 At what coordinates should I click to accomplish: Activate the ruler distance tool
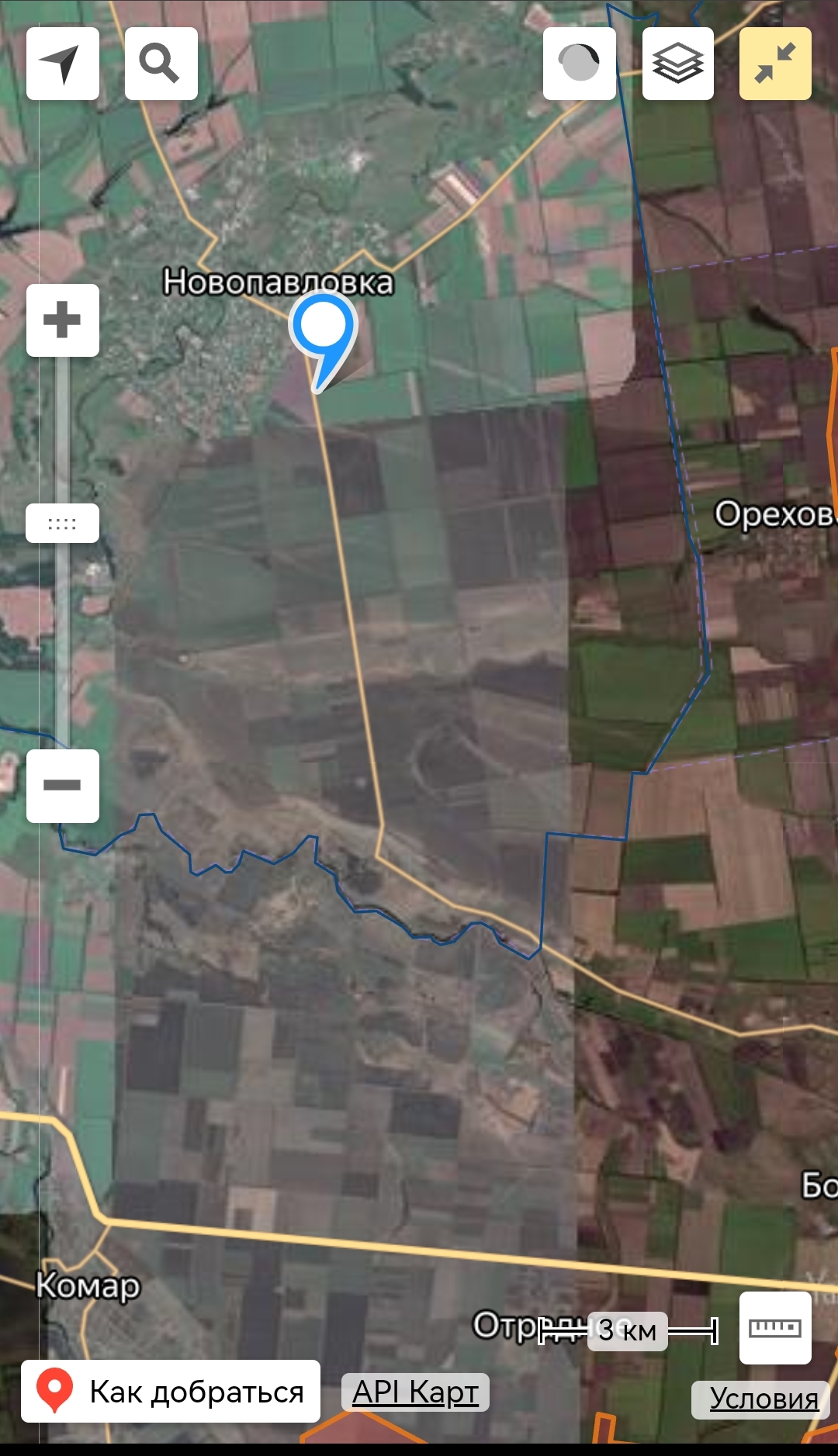775,1328
